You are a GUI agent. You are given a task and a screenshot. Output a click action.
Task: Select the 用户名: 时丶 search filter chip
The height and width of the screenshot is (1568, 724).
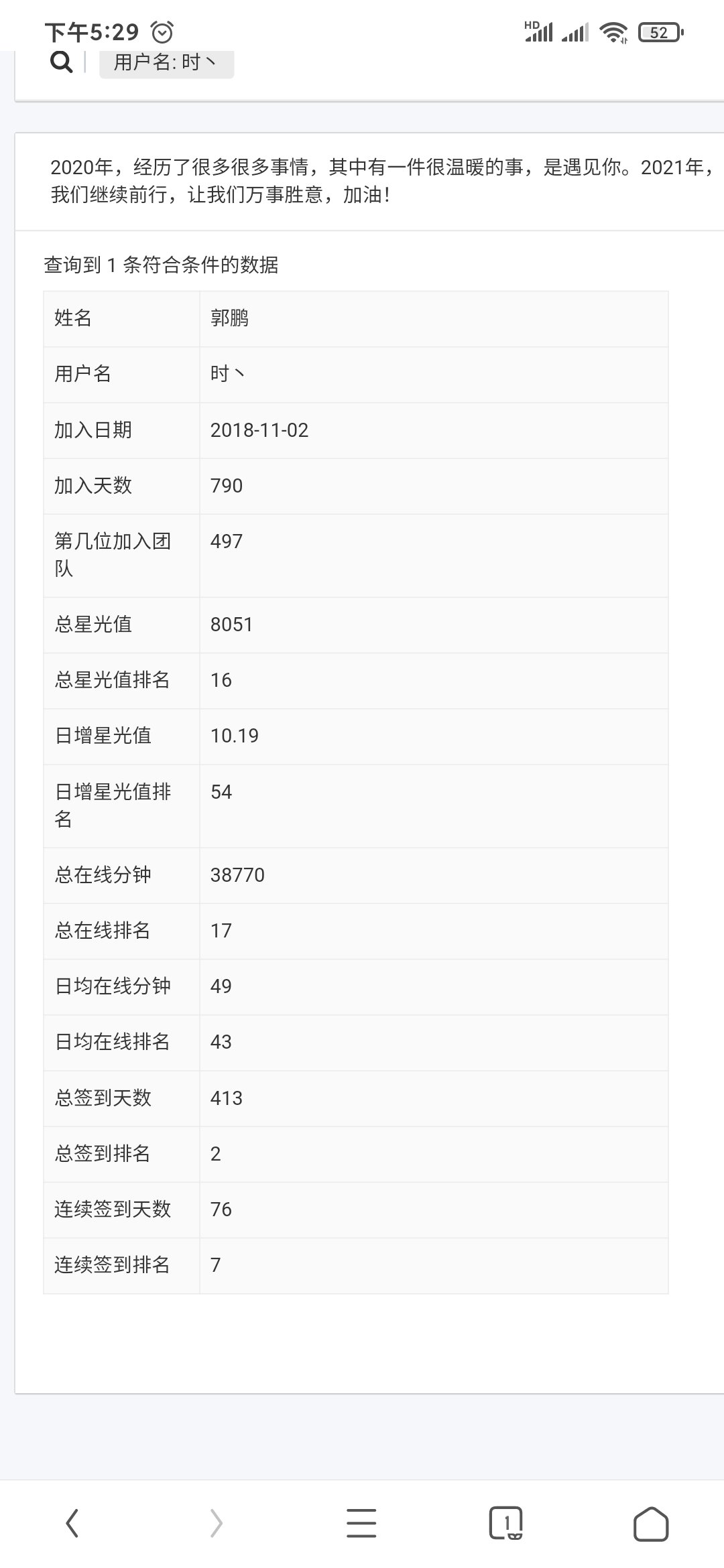[166, 63]
